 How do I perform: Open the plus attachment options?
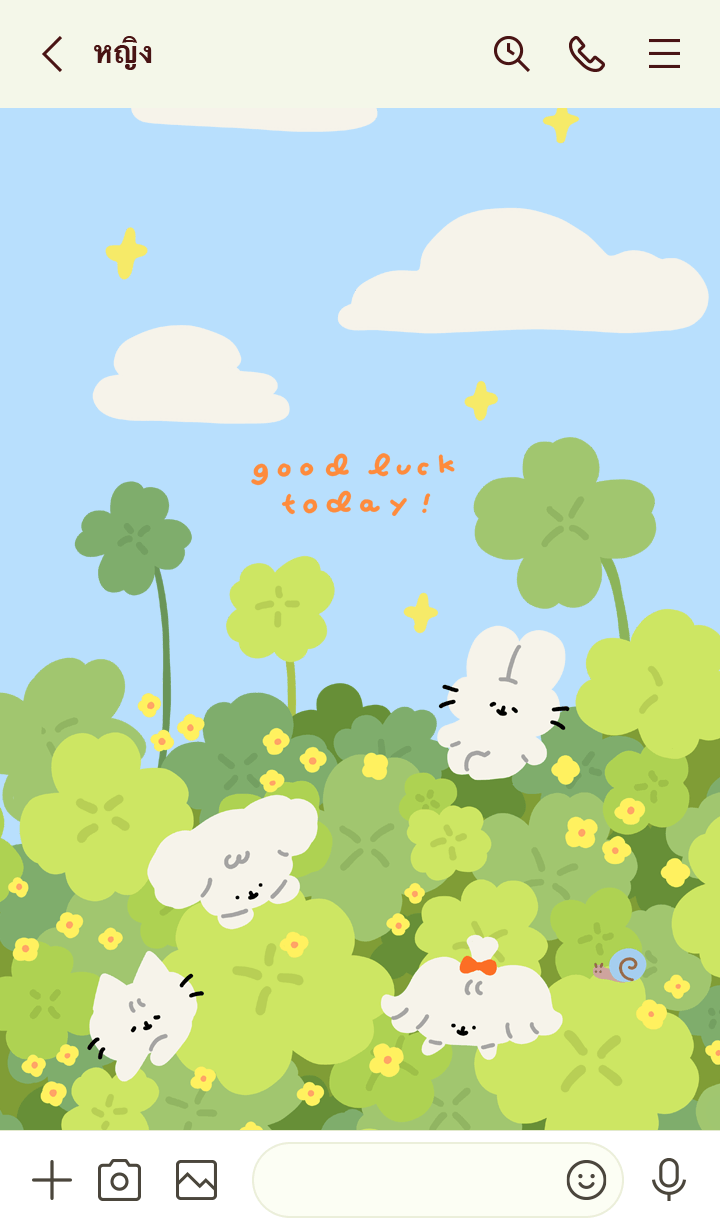(52, 1180)
